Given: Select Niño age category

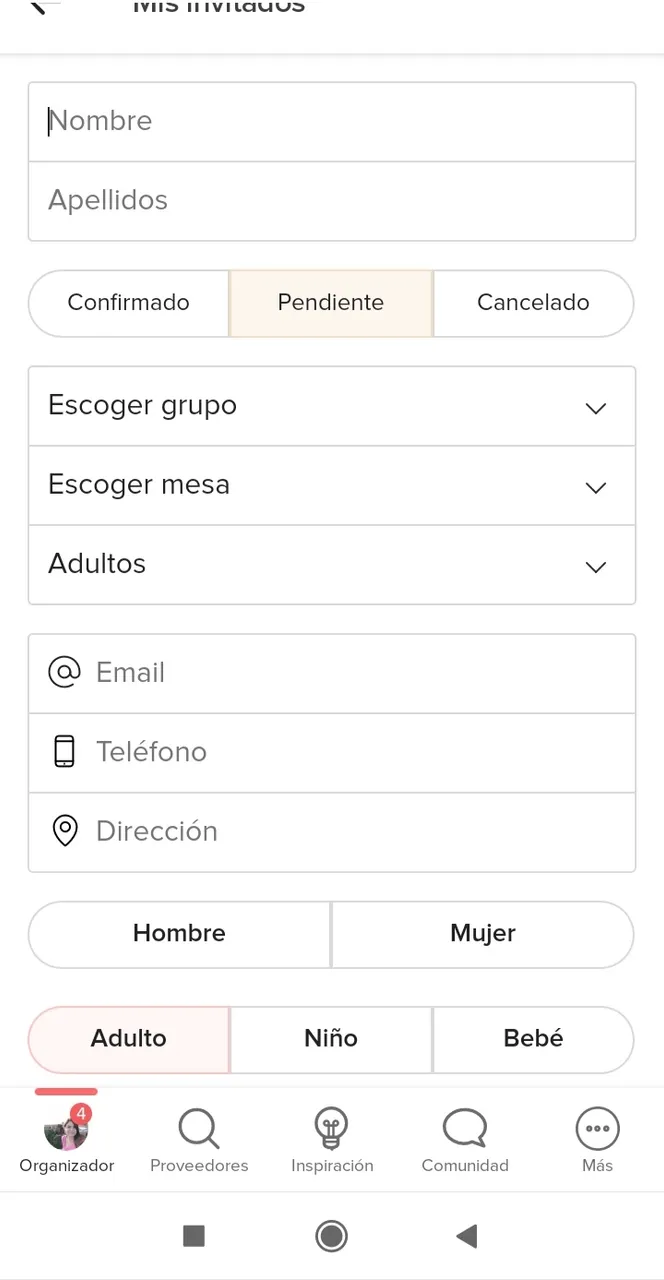Looking at the screenshot, I should [x=331, y=1039].
